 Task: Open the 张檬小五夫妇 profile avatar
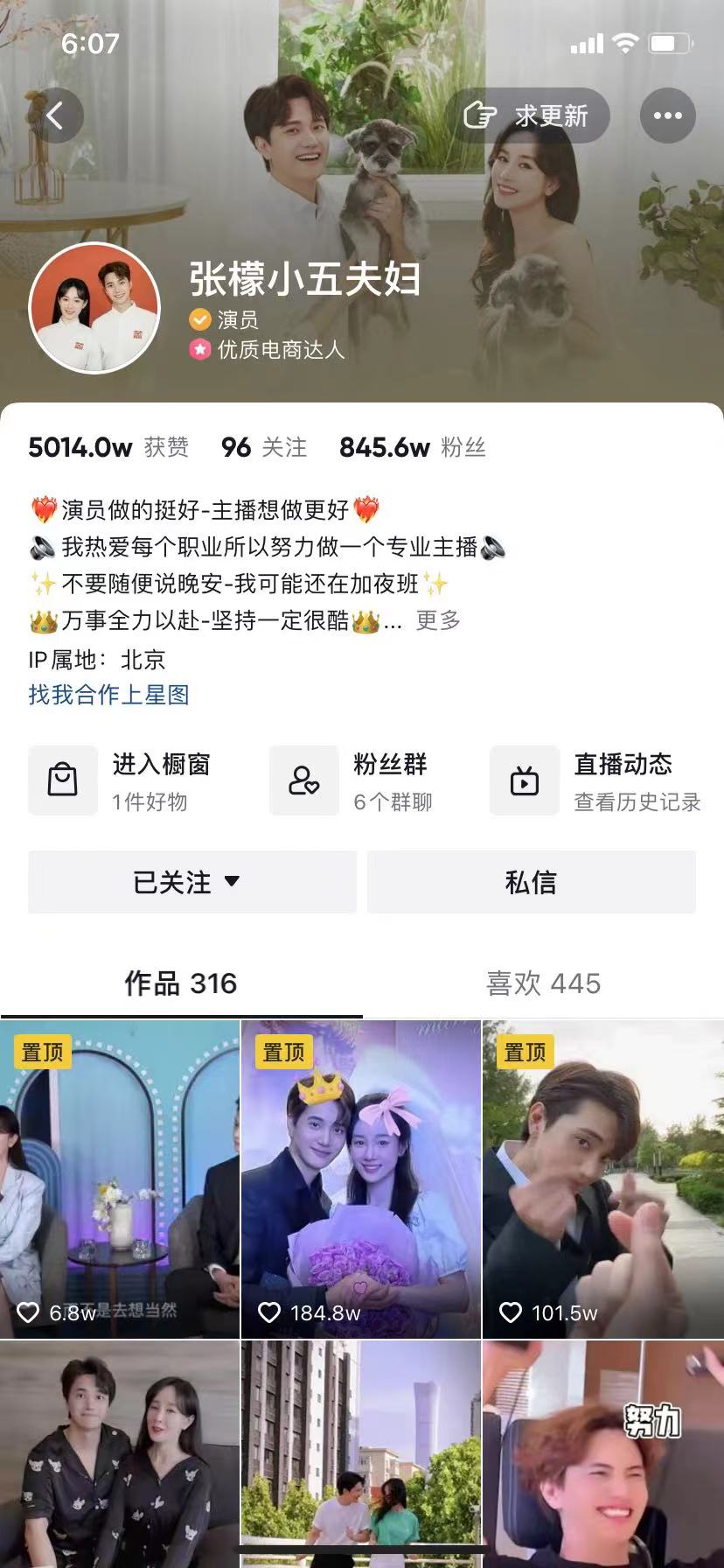94,309
